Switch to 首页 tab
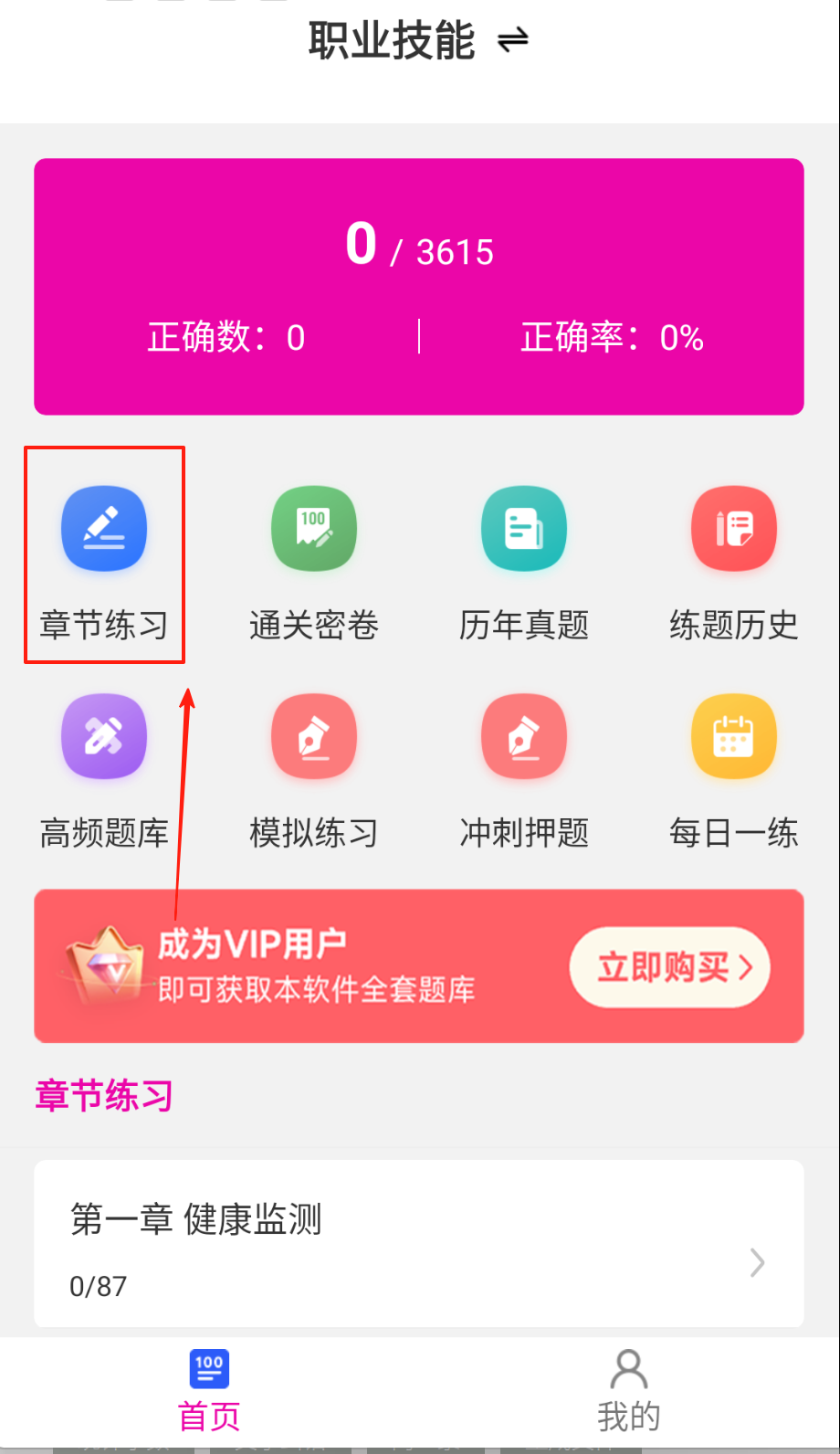This screenshot has width=840, height=1454. 209,1390
